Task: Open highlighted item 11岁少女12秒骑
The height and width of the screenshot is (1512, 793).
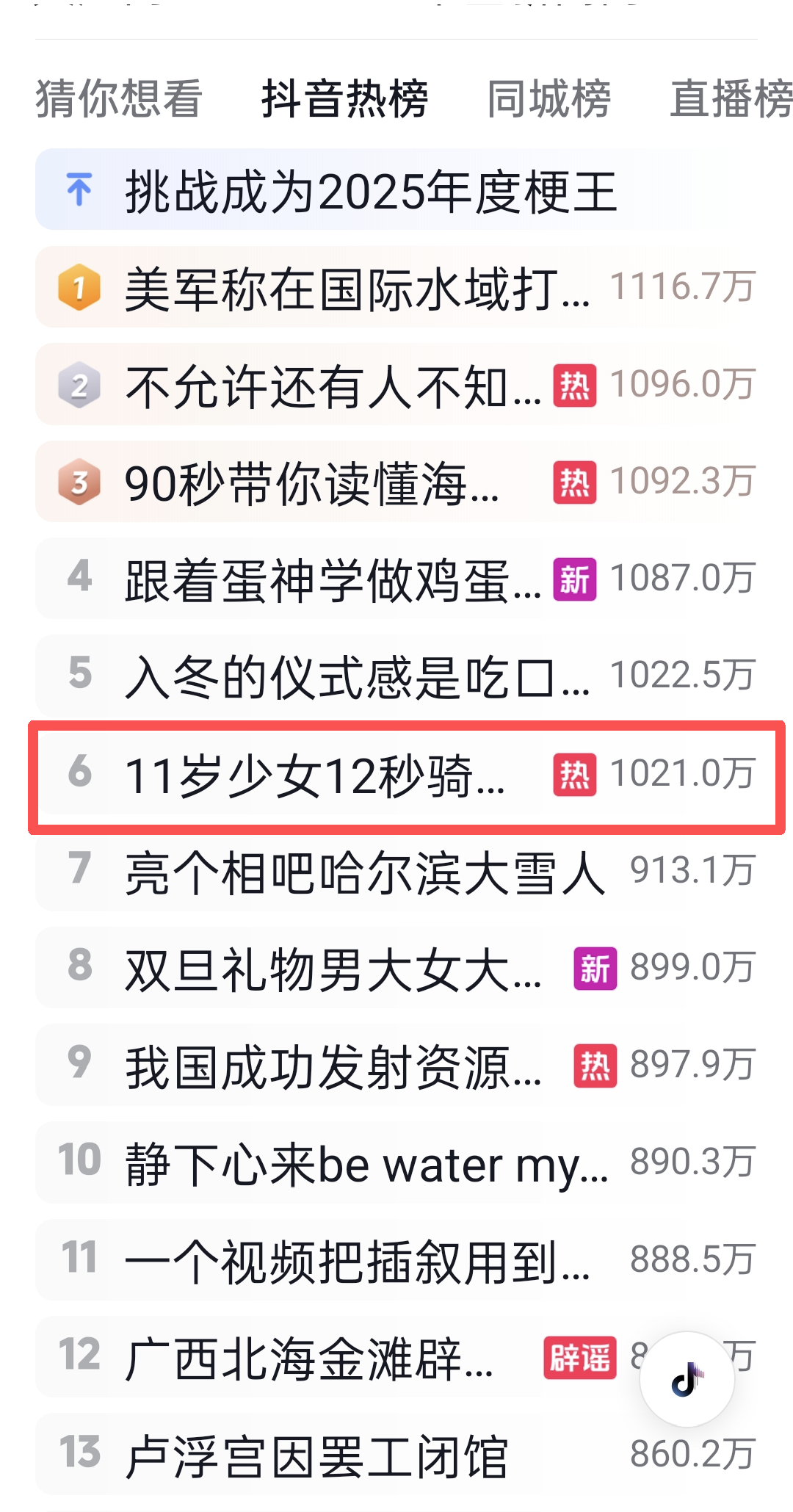Action: [x=314, y=775]
